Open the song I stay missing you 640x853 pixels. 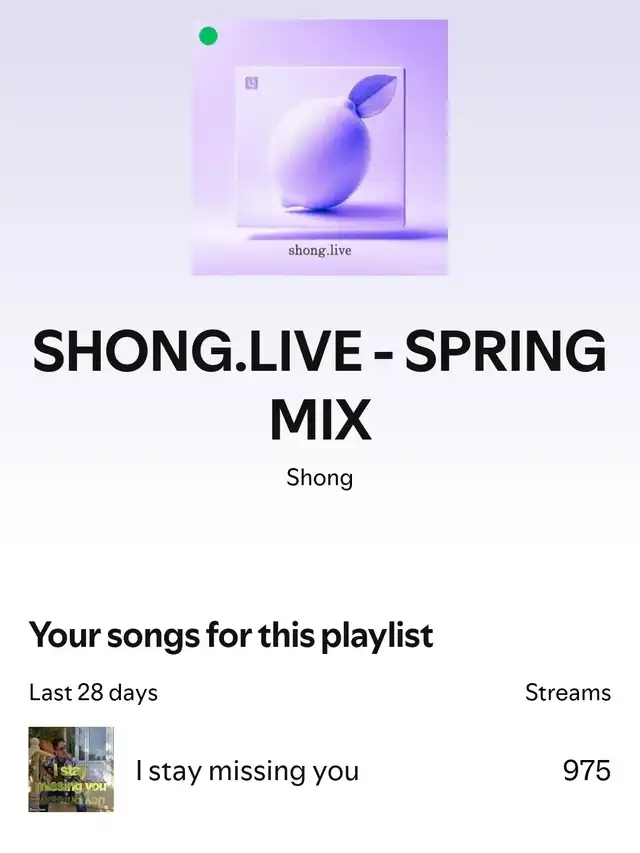tap(247, 771)
